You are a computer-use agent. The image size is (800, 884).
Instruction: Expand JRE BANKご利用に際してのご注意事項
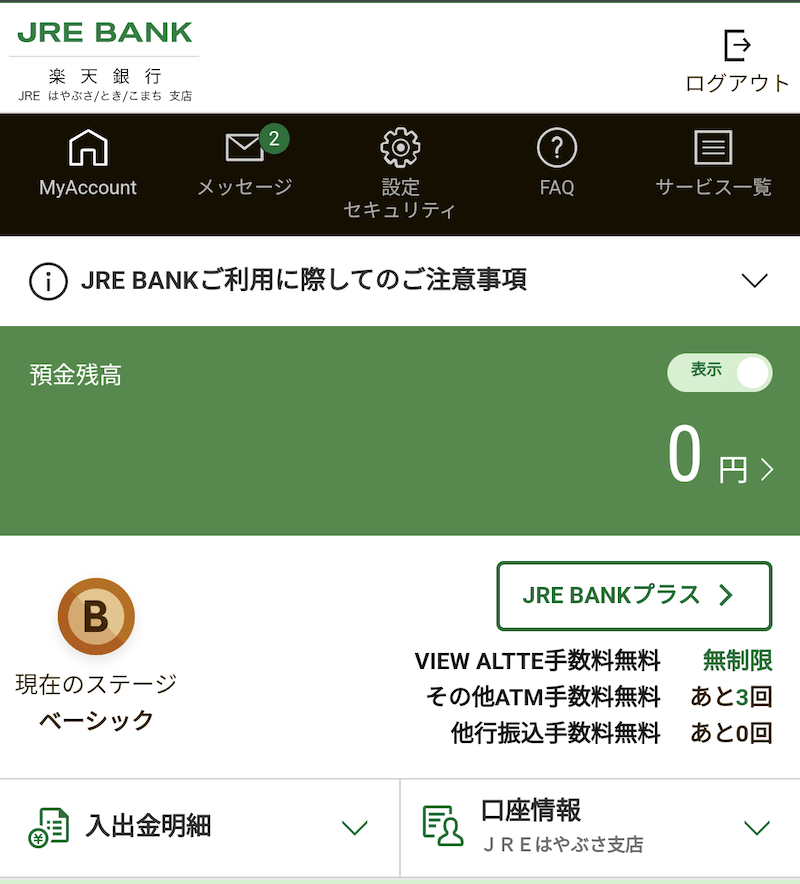[400, 281]
